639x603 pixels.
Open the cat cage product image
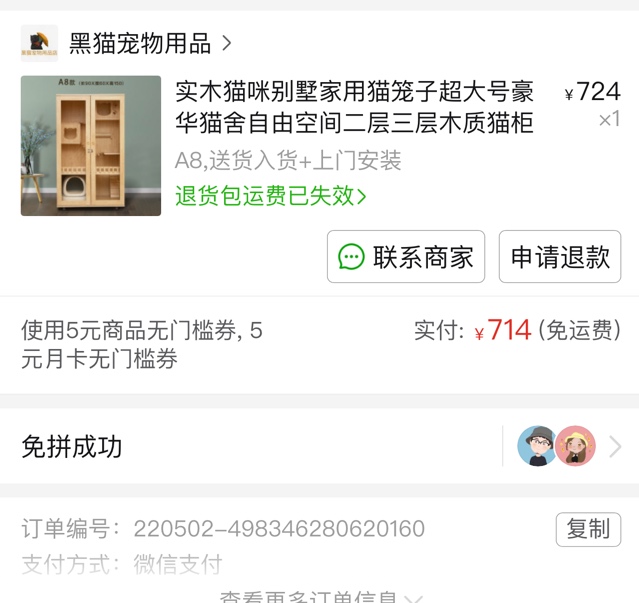point(91,146)
